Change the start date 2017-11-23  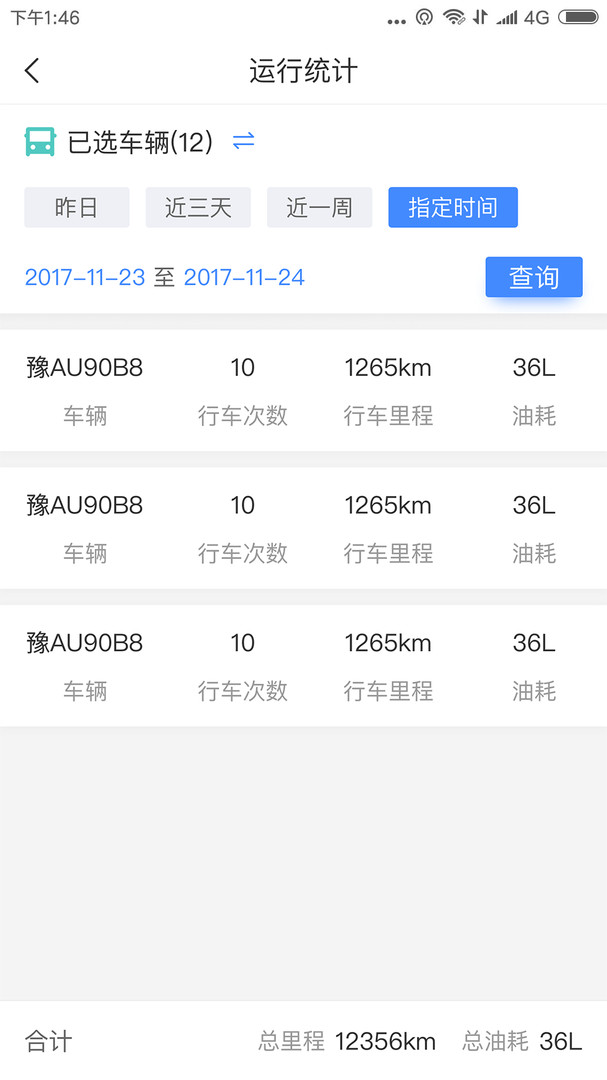pyautogui.click(x=85, y=277)
